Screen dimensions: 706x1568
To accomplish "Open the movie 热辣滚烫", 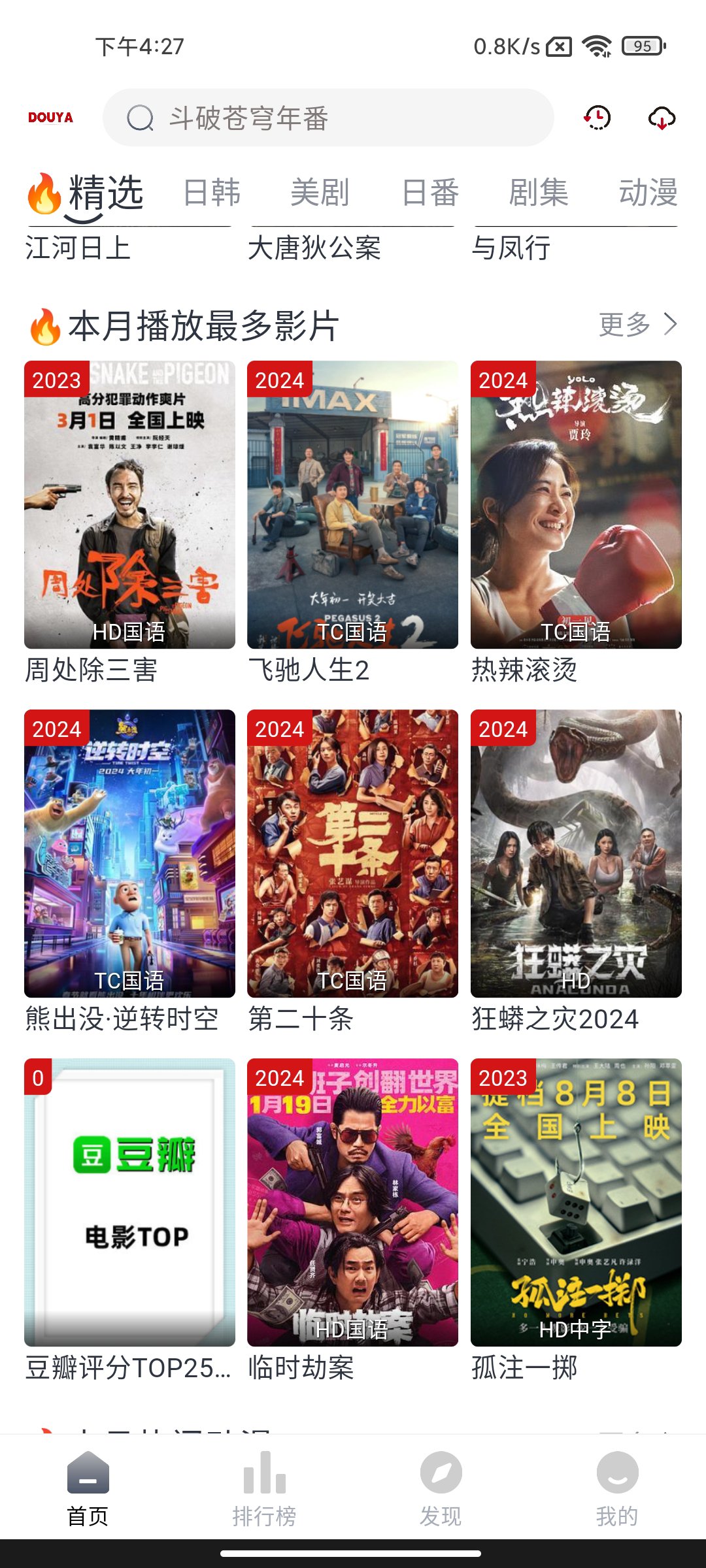I will (576, 504).
